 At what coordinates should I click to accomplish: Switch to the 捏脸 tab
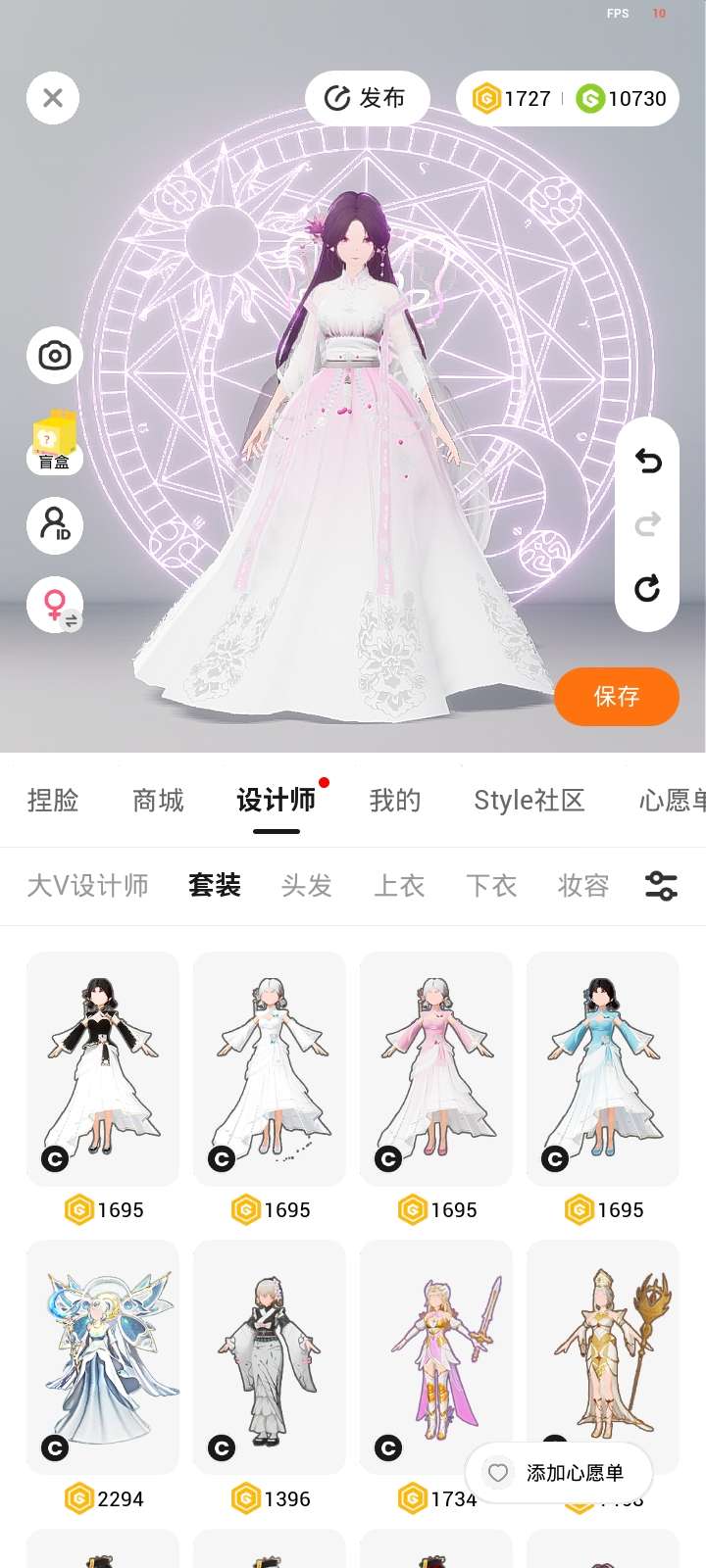[53, 801]
